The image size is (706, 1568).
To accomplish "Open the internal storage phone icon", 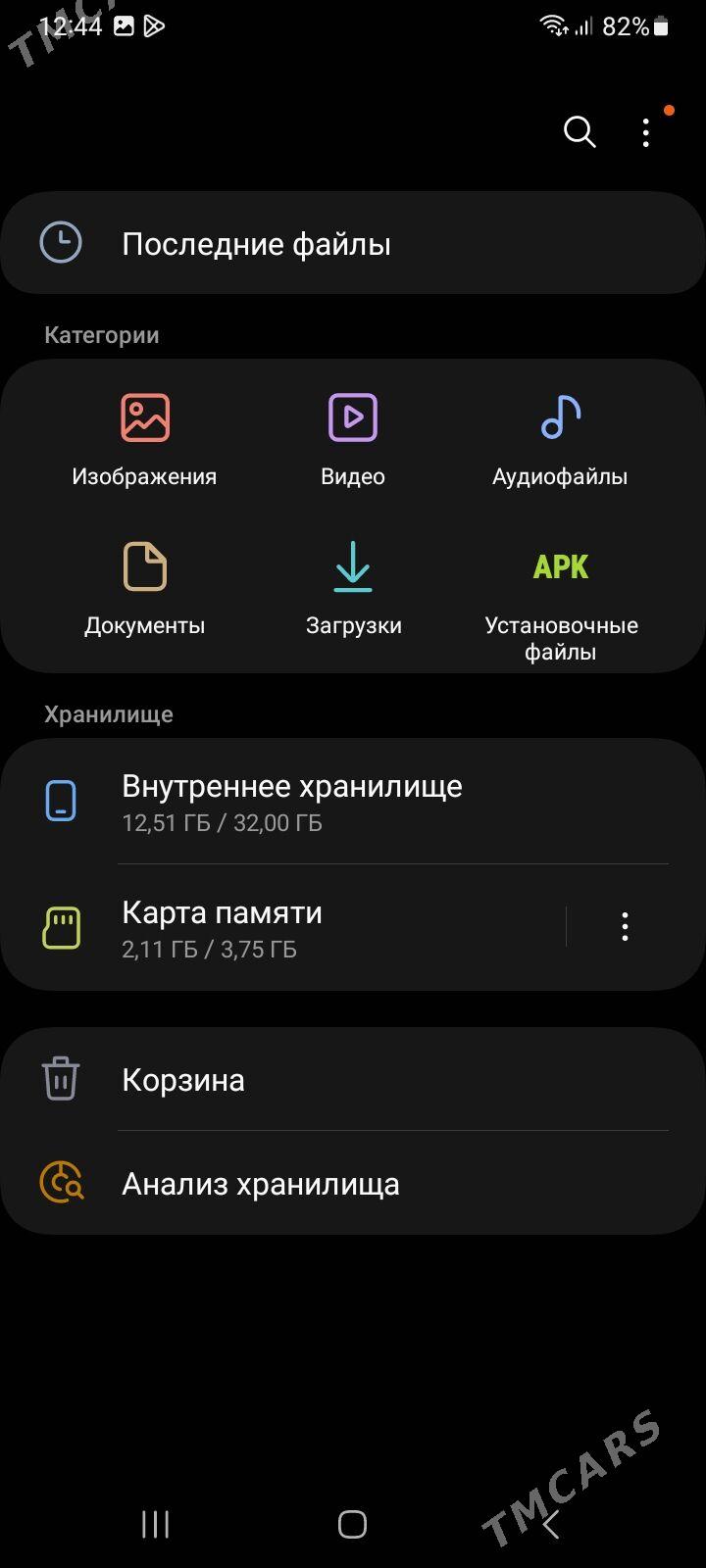I will (x=60, y=800).
